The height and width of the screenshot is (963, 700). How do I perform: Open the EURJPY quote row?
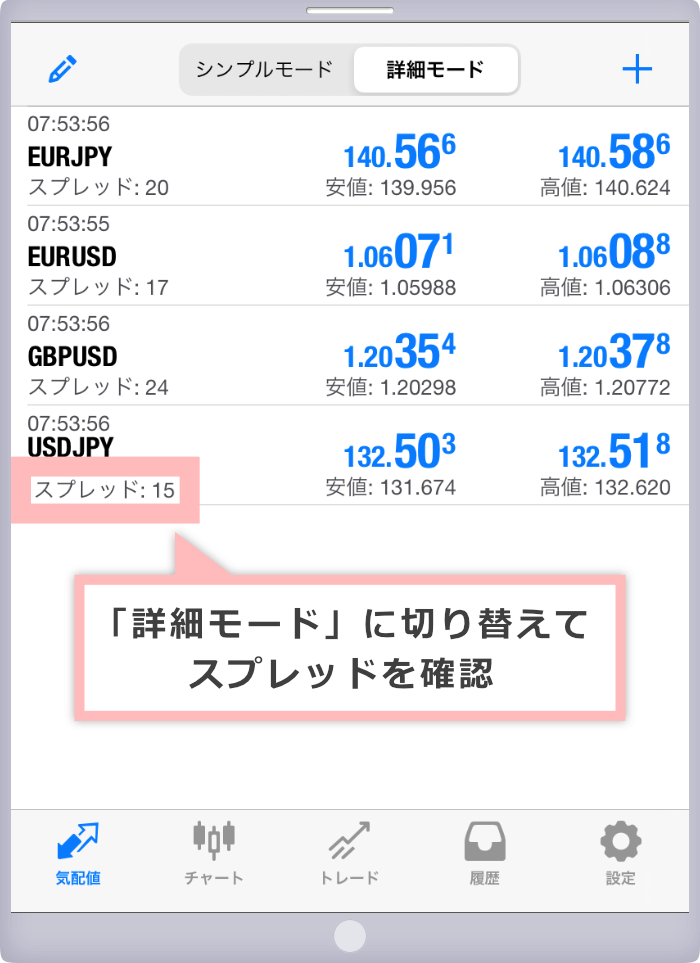tap(350, 157)
